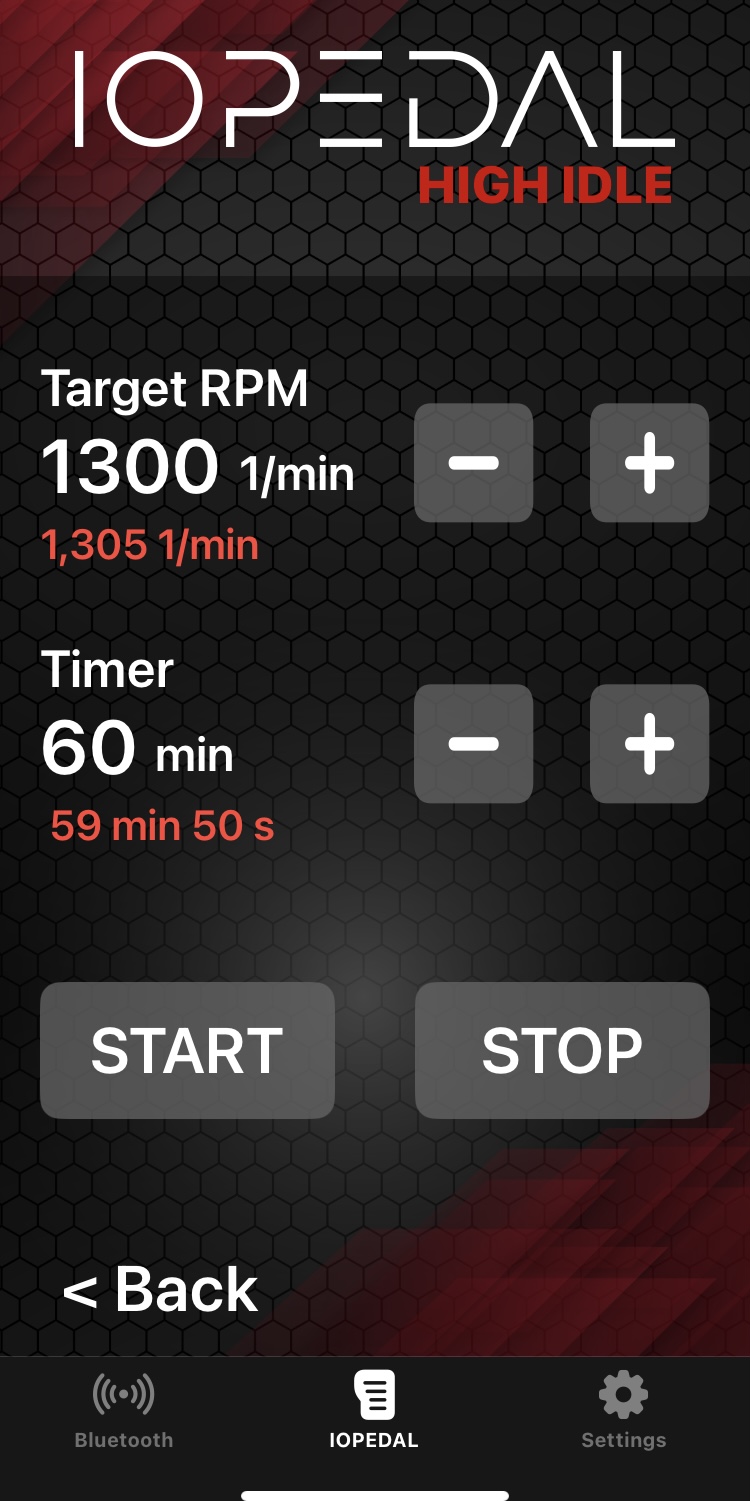
Task: Hit the STOP button
Action: 562,1050
